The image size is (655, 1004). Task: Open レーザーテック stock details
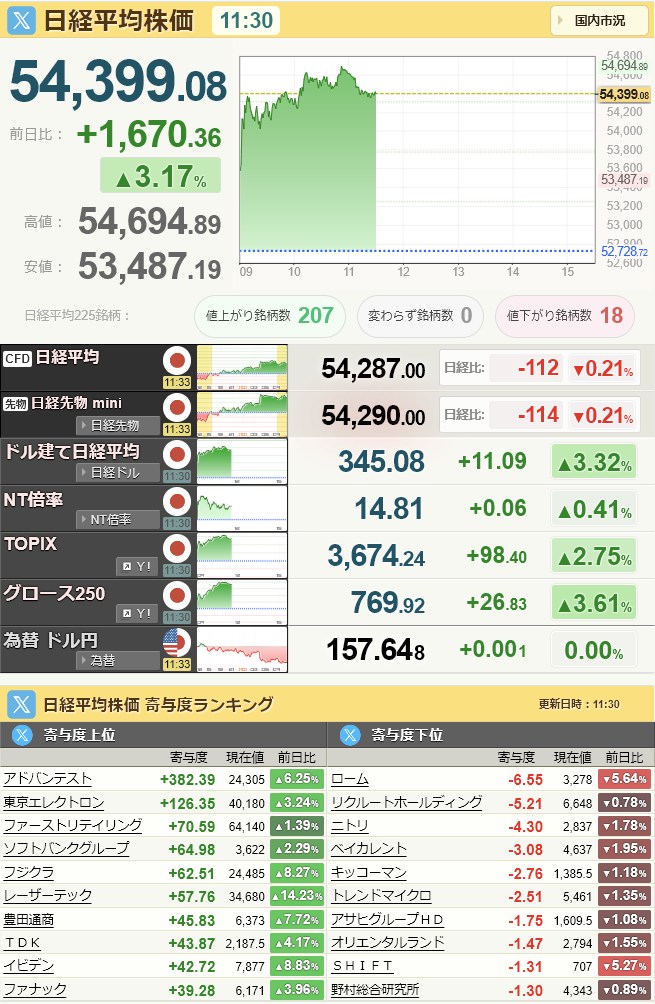(x=48, y=895)
